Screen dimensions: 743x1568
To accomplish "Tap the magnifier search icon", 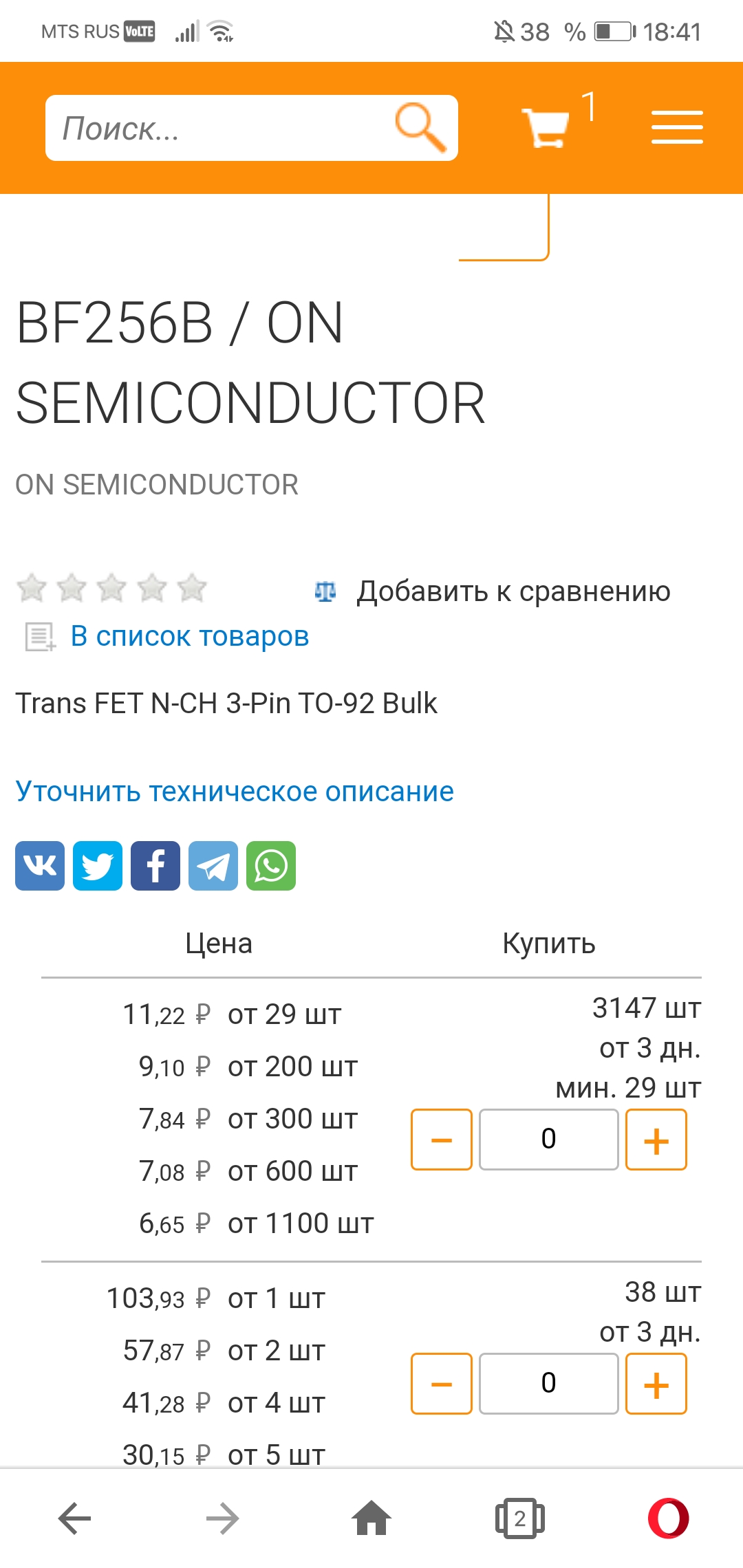I will pyautogui.click(x=420, y=127).
